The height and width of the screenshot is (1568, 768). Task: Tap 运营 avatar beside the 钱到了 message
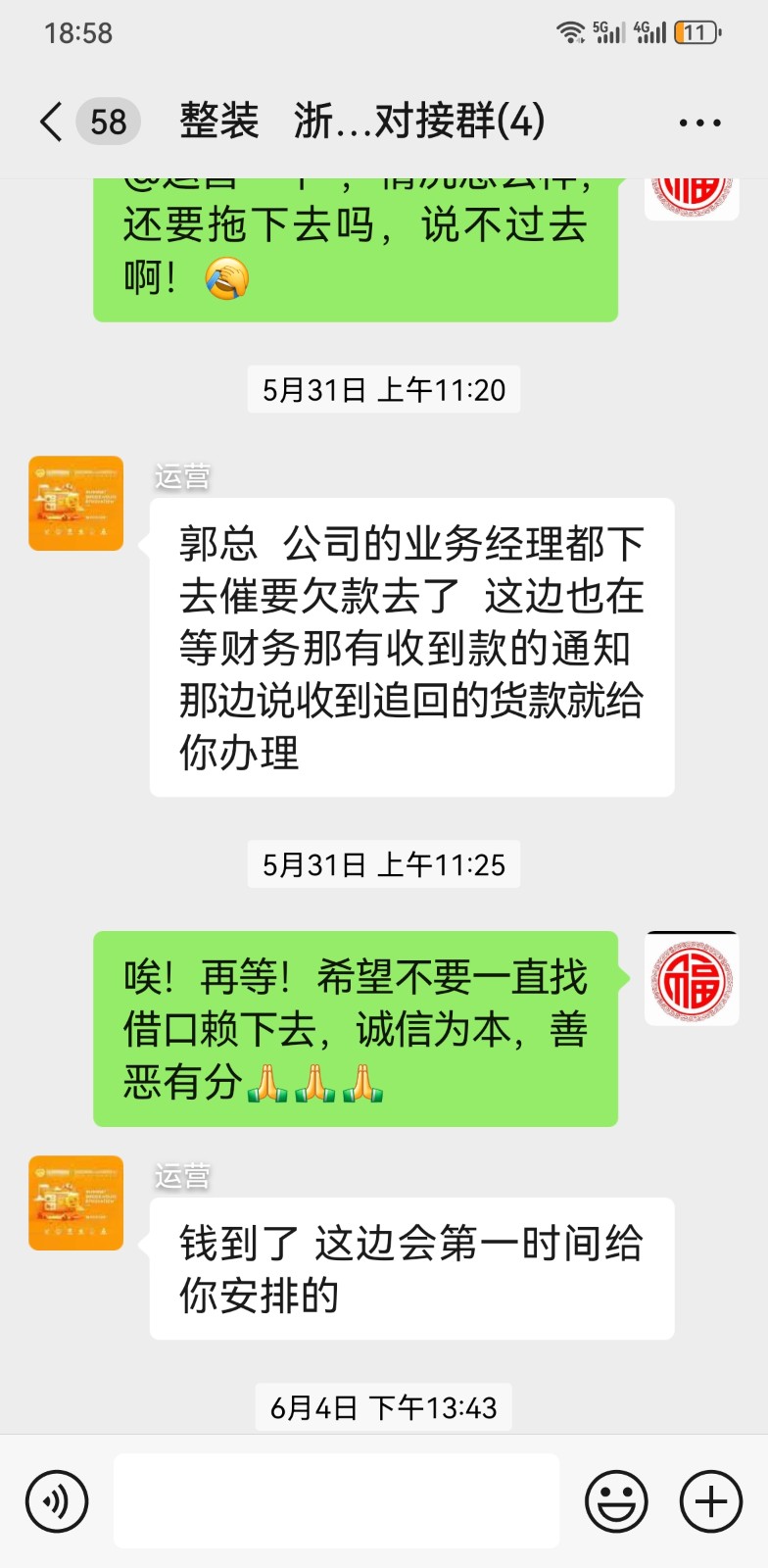(76, 1202)
